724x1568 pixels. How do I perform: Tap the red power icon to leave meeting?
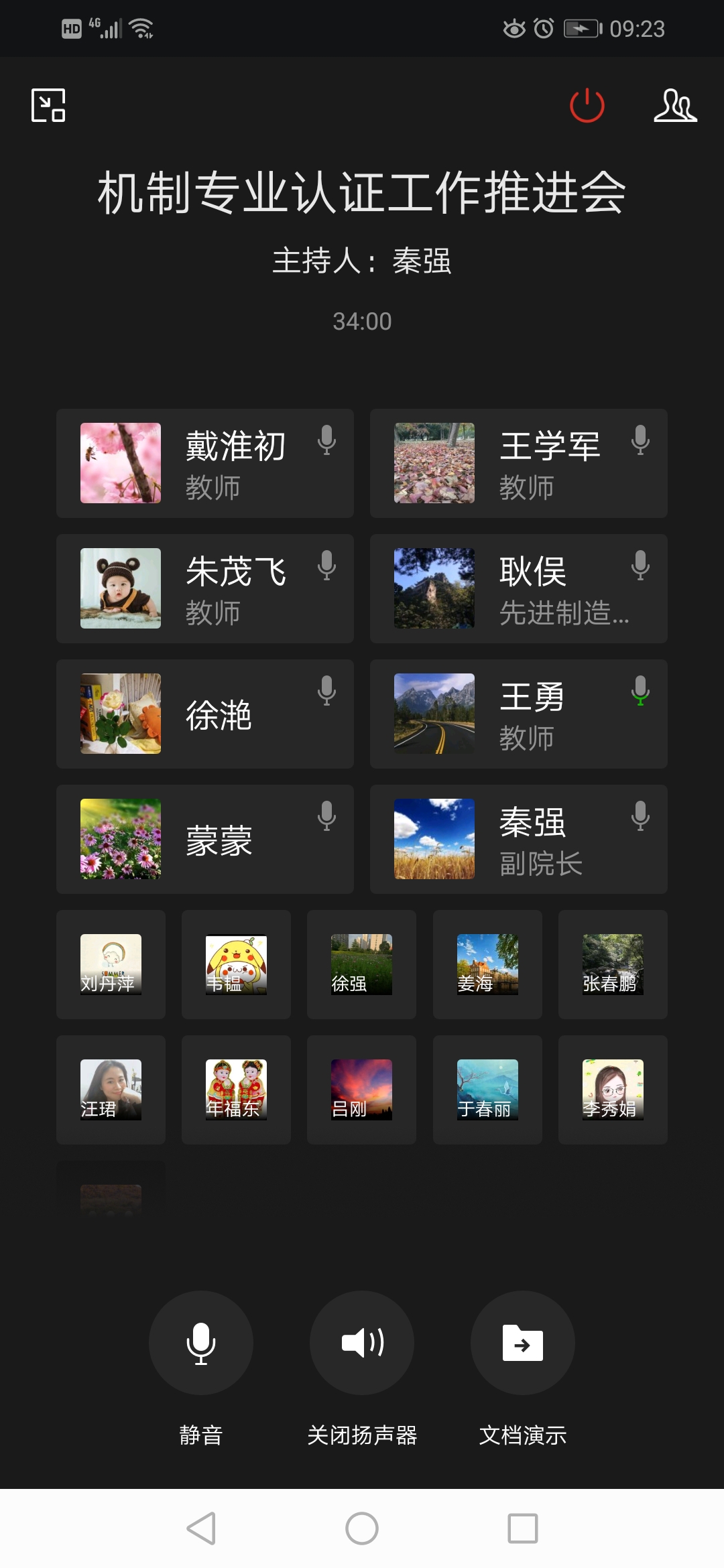pos(587,105)
